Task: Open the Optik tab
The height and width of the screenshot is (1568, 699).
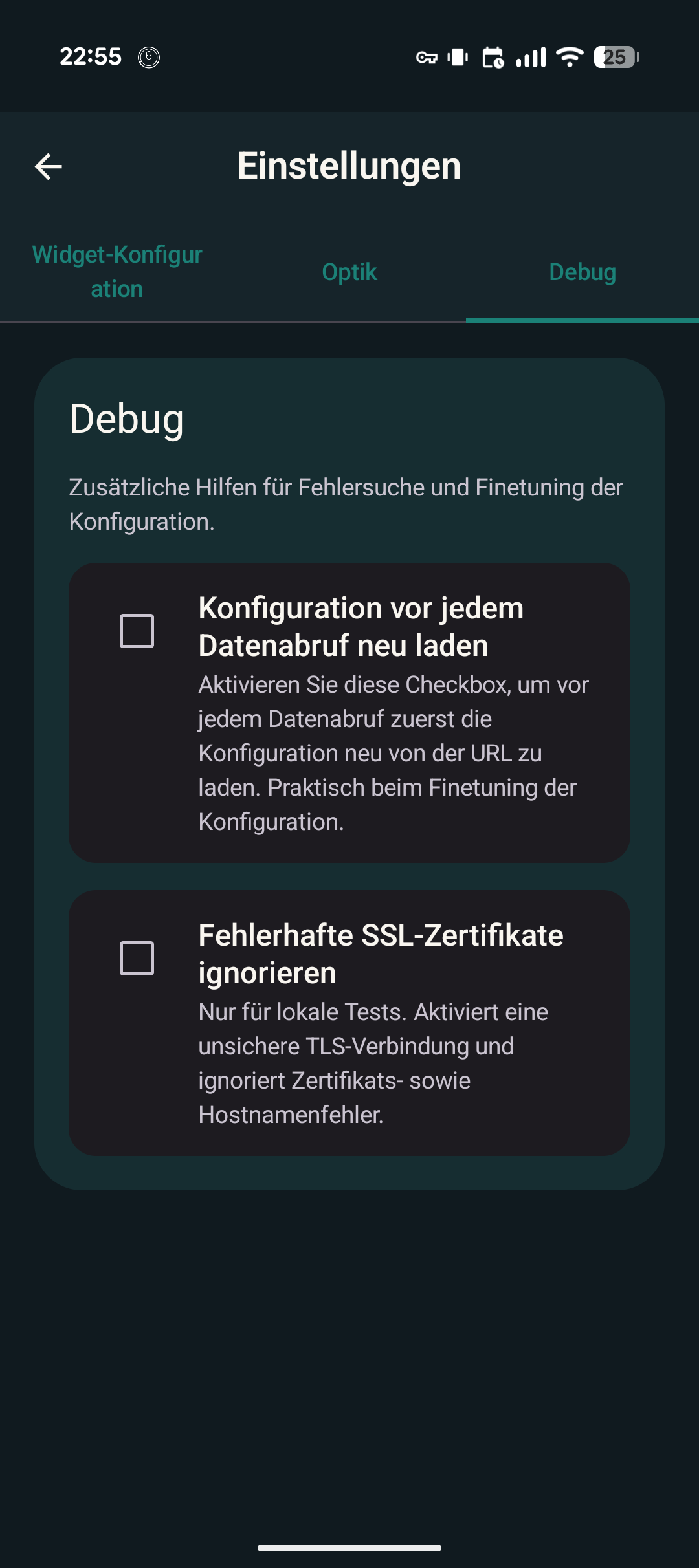Action: click(349, 272)
